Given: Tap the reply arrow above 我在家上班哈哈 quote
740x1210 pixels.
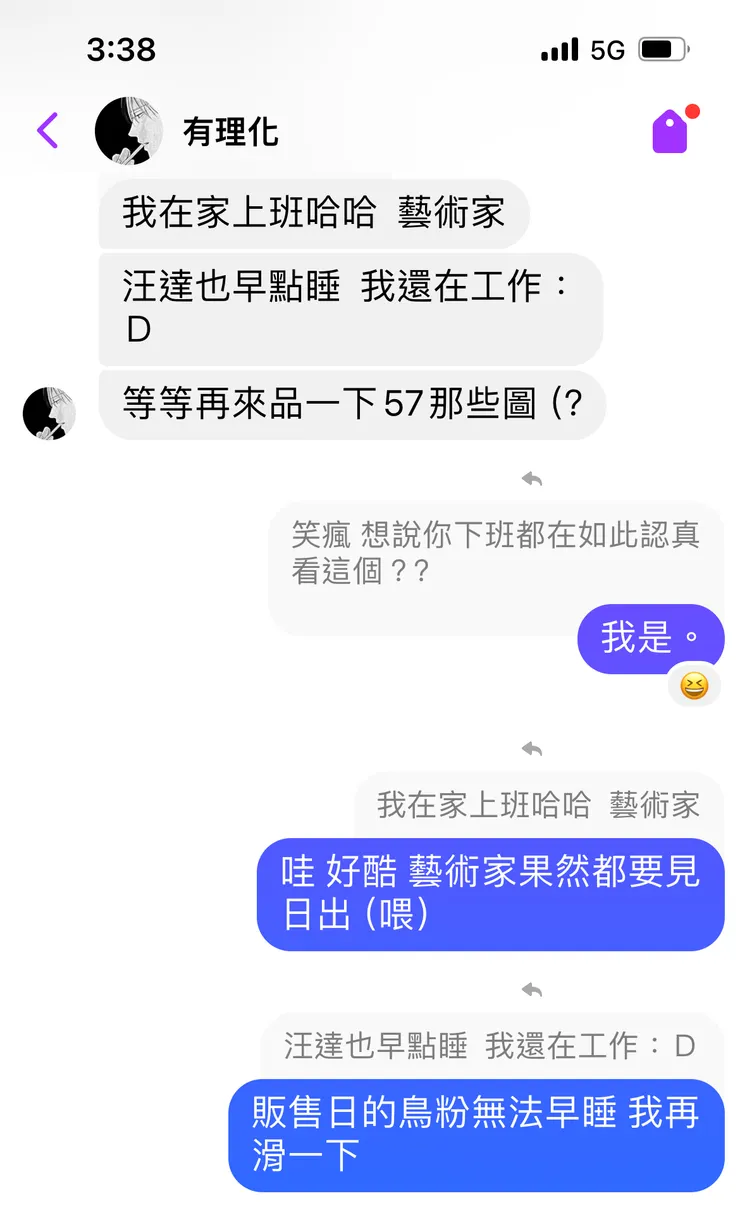Looking at the screenshot, I should point(533,748).
